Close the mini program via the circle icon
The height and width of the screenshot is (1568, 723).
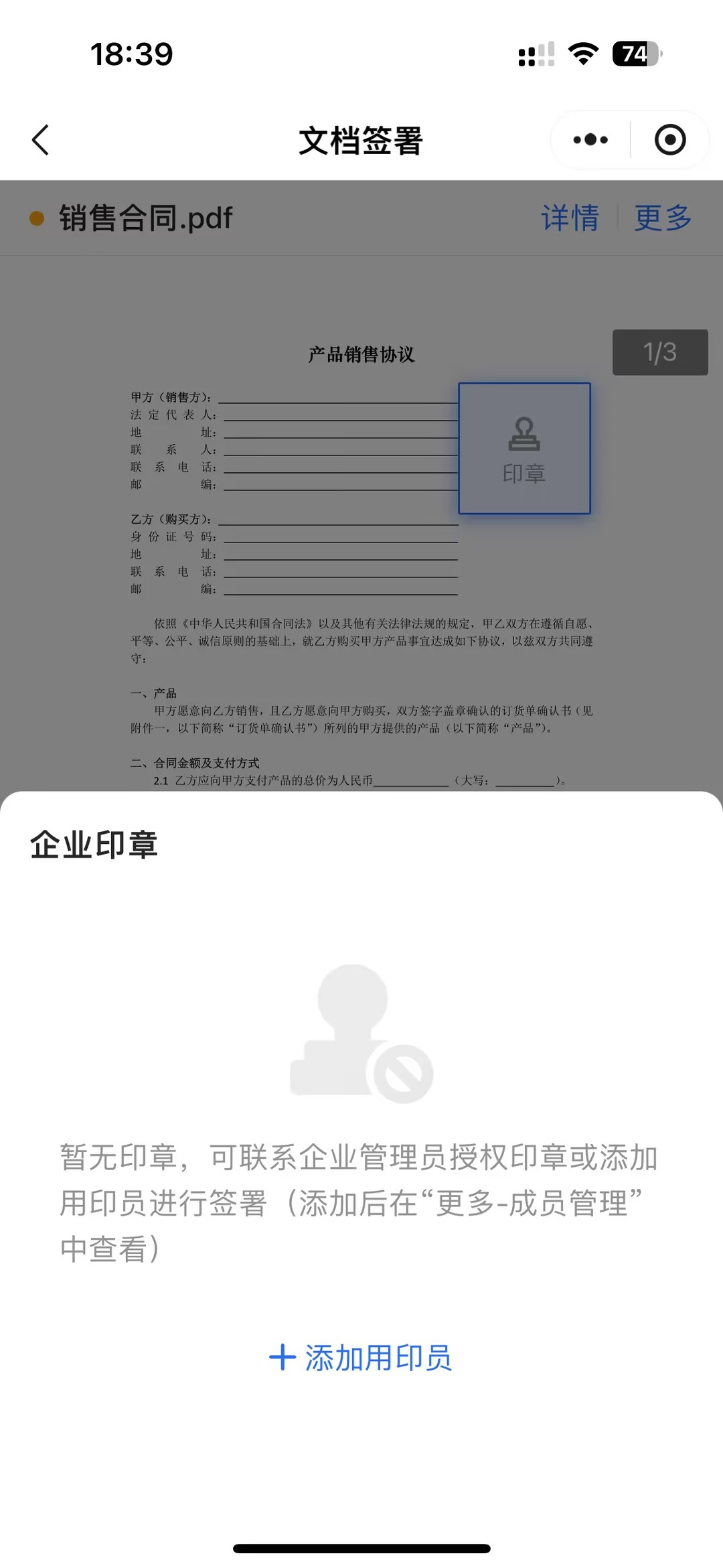pos(669,140)
